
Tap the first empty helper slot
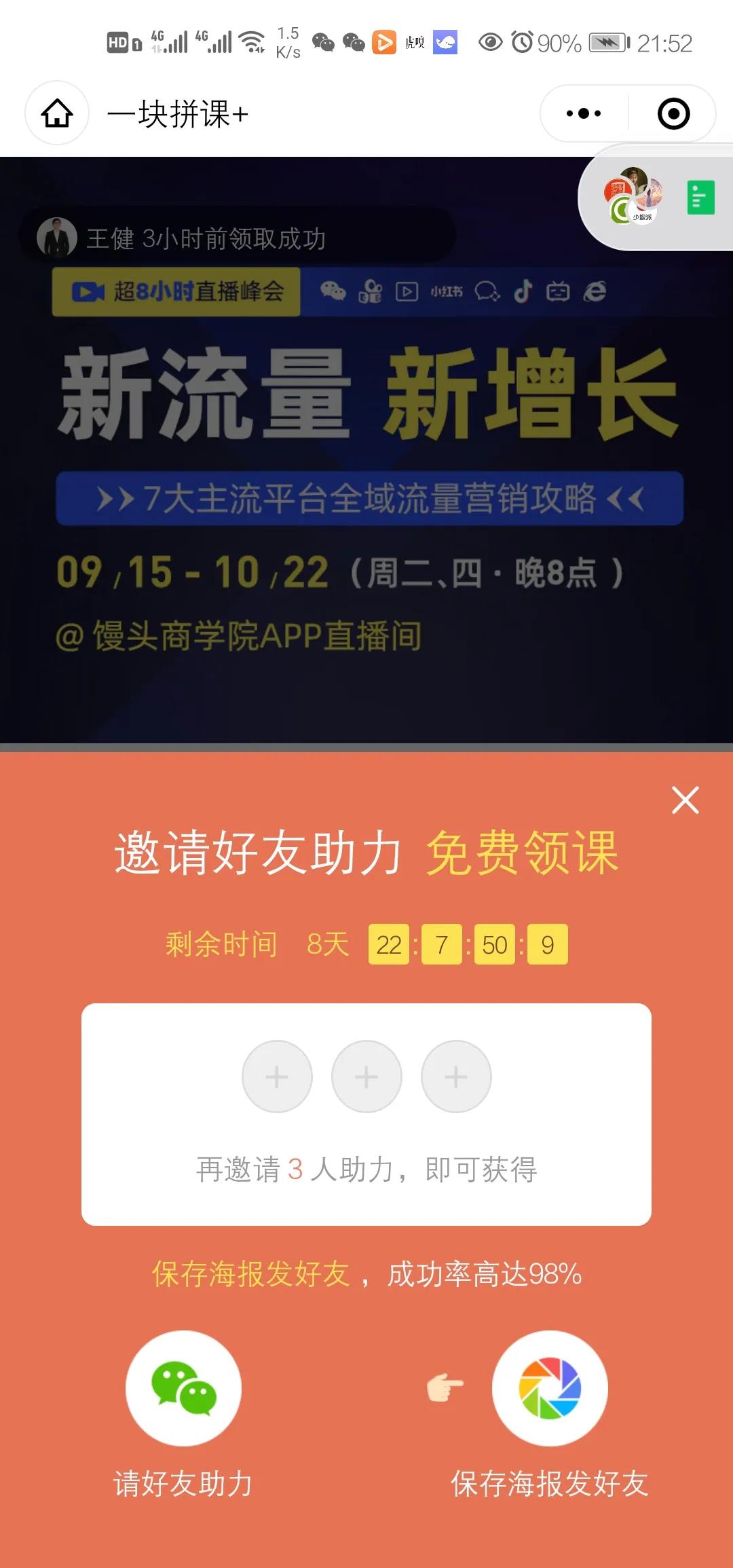click(x=277, y=1077)
